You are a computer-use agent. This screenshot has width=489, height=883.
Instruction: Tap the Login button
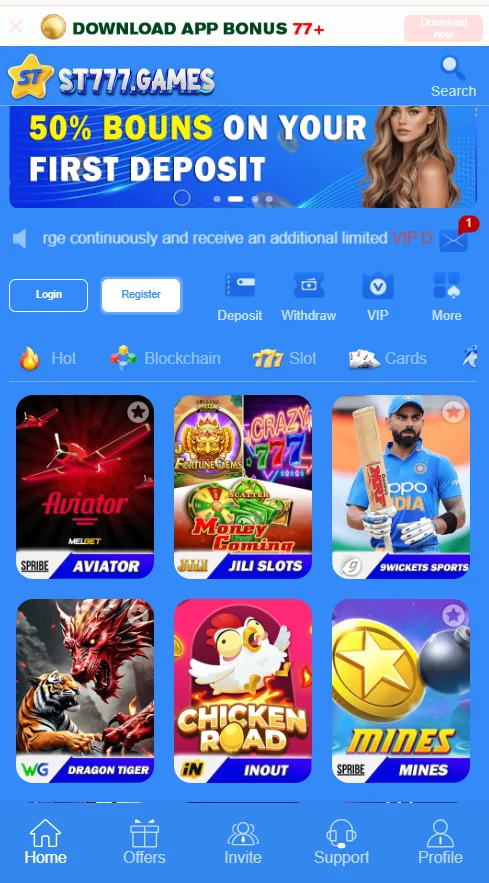[48, 295]
